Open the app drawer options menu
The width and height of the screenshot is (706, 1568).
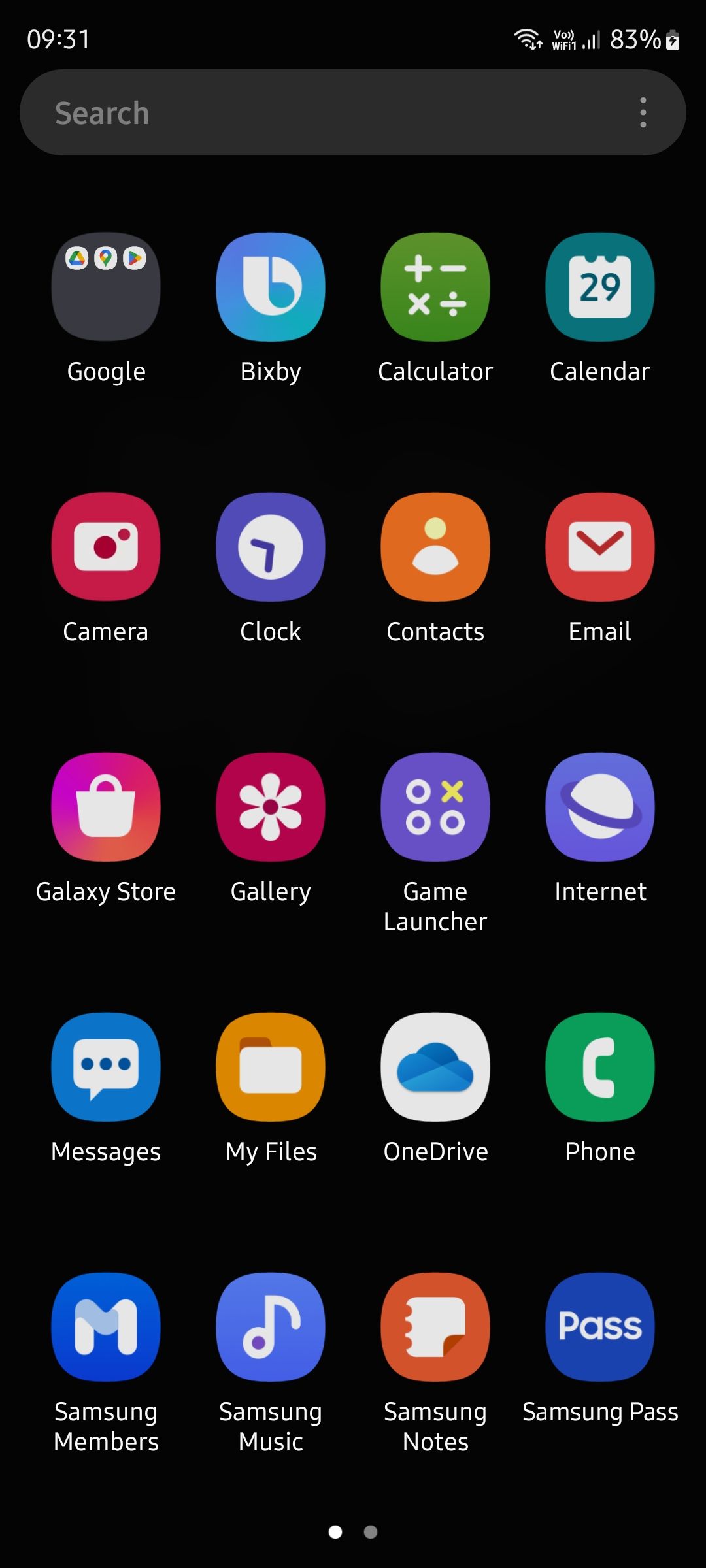coord(643,112)
